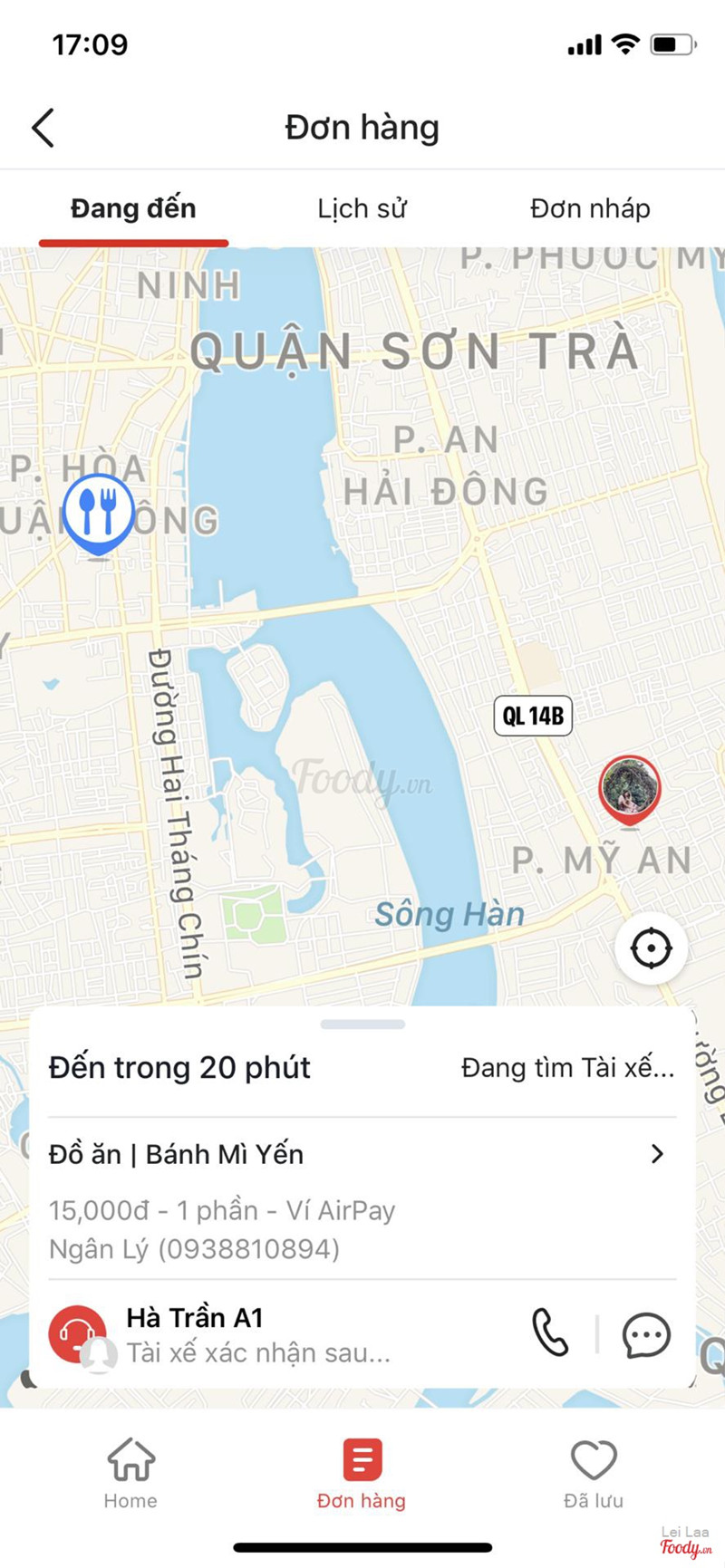725x1568 pixels.
Task: Switch to the Lịch sử tab
Action: pos(362,208)
